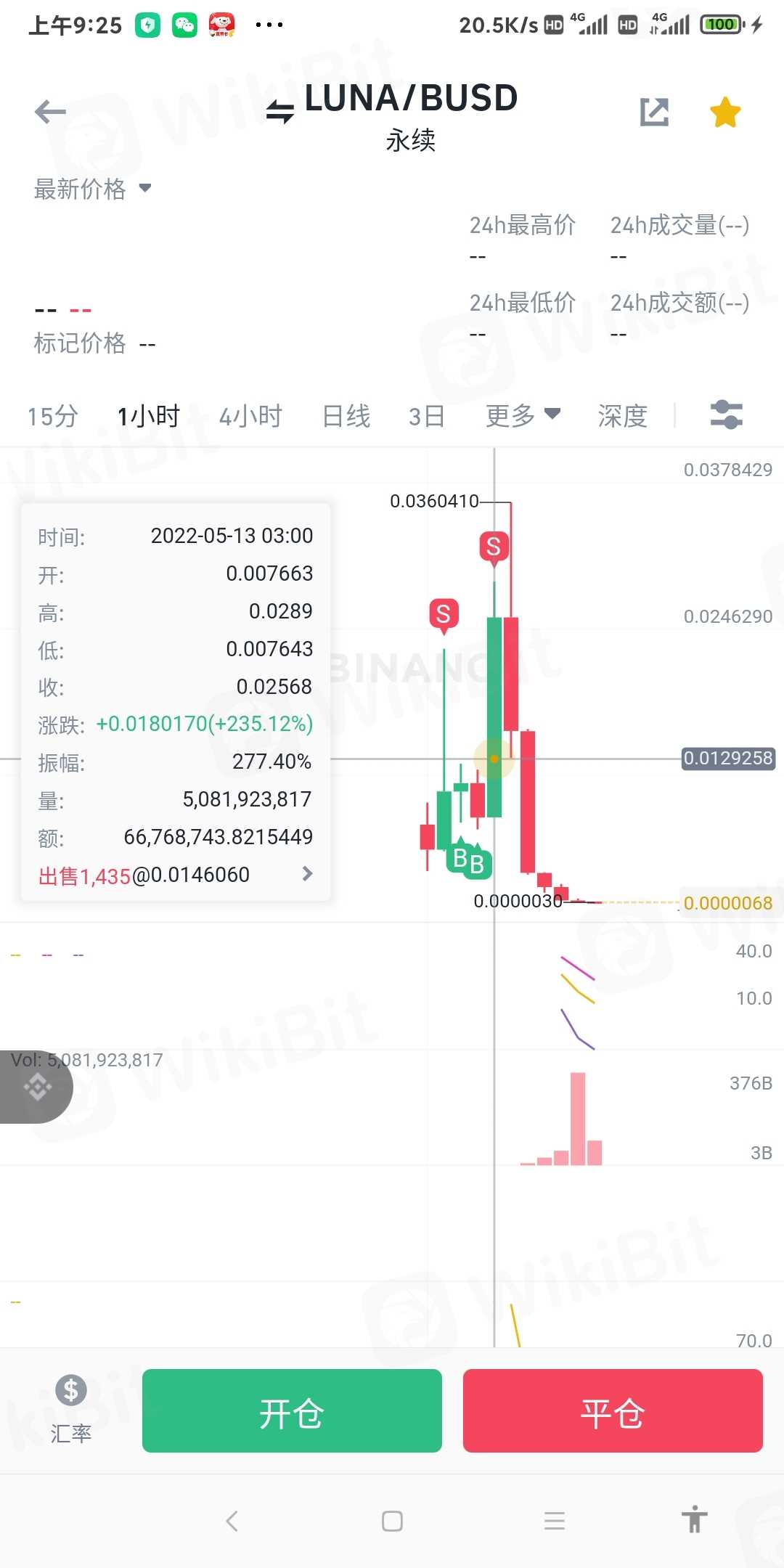Image resolution: width=784 pixels, height=1568 pixels.
Task: Tap the red 平仓 button
Action: tap(613, 1410)
